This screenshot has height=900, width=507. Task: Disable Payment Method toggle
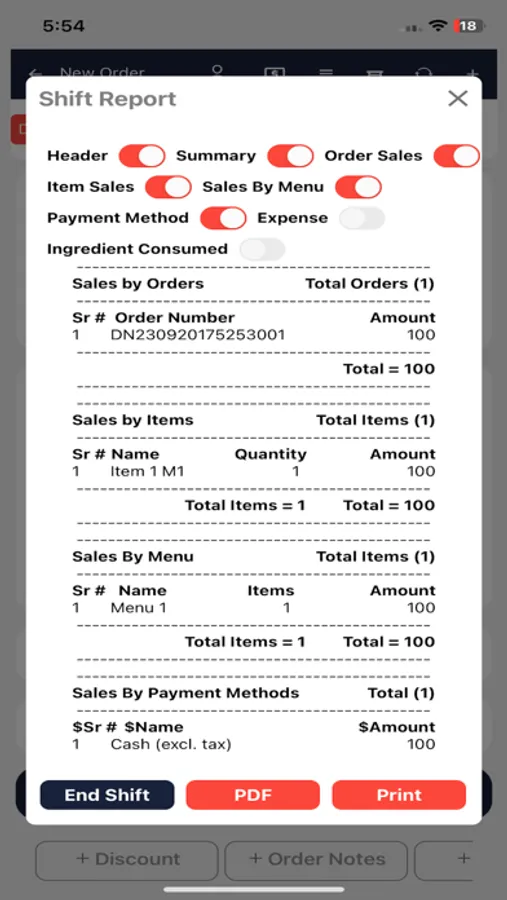point(223,218)
